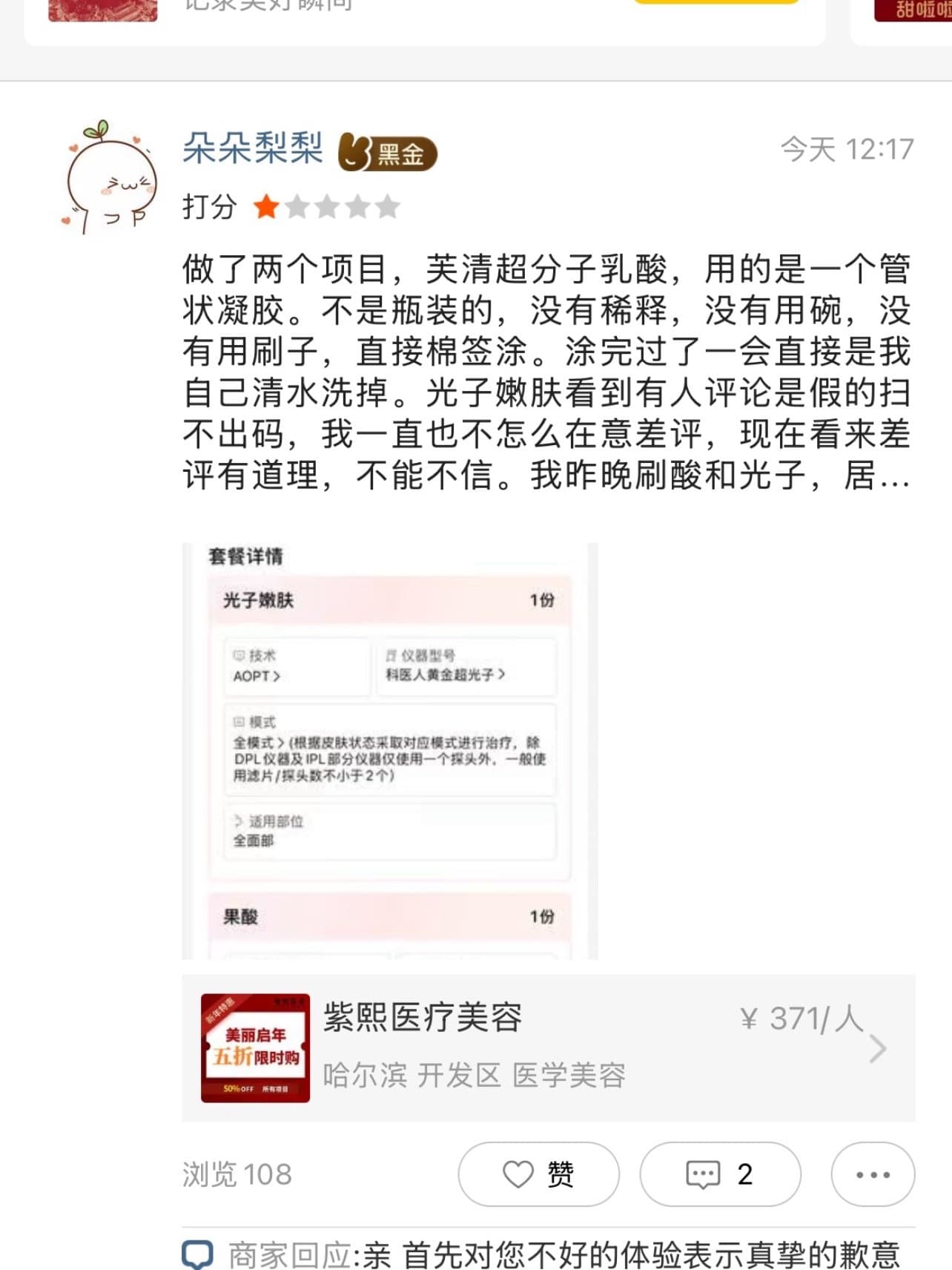The width and height of the screenshot is (952, 1270).
Task: Open the 商家回应 merchant reply
Action: click(548, 1254)
